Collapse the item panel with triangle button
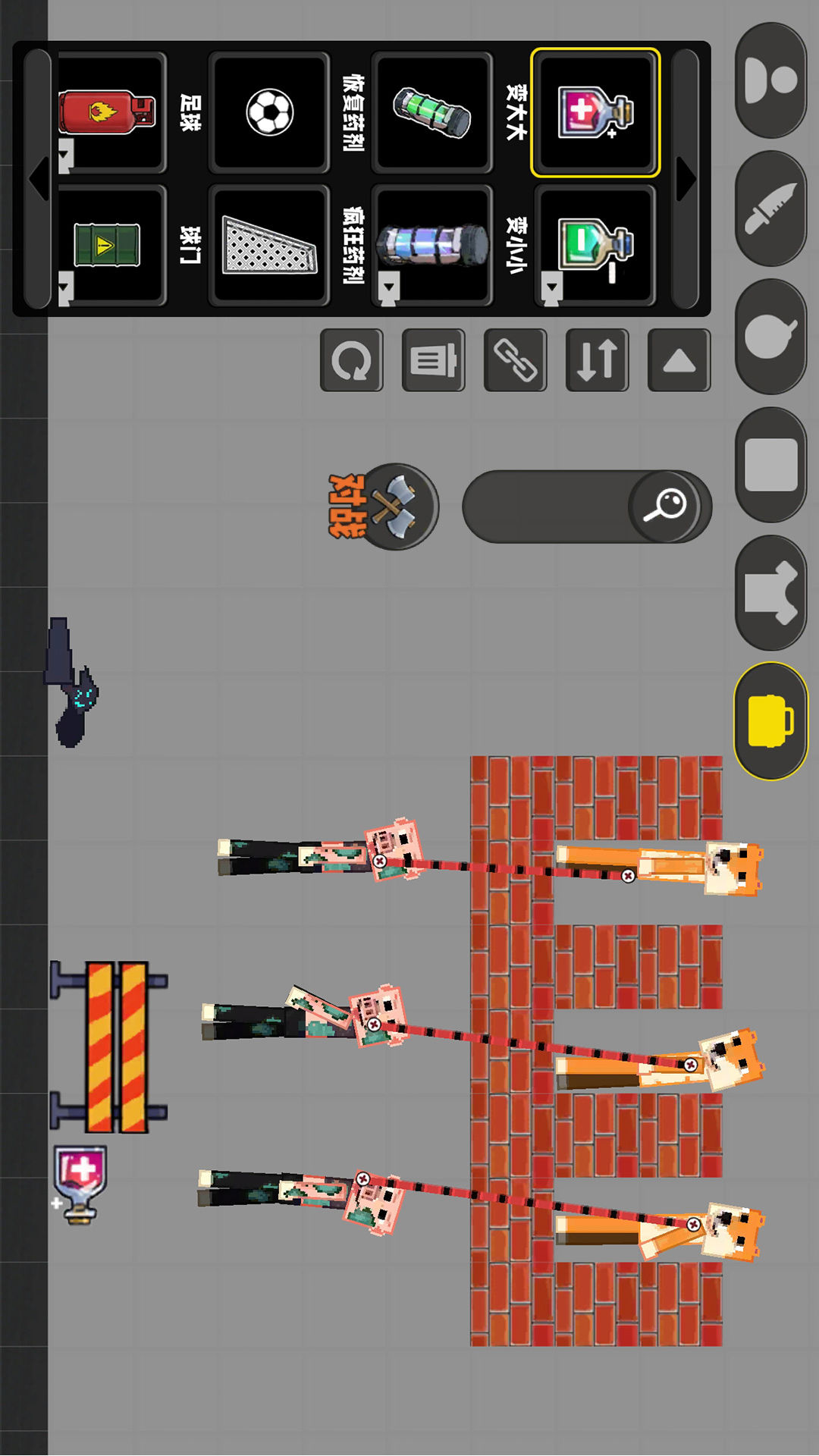819x1456 pixels. click(x=679, y=360)
